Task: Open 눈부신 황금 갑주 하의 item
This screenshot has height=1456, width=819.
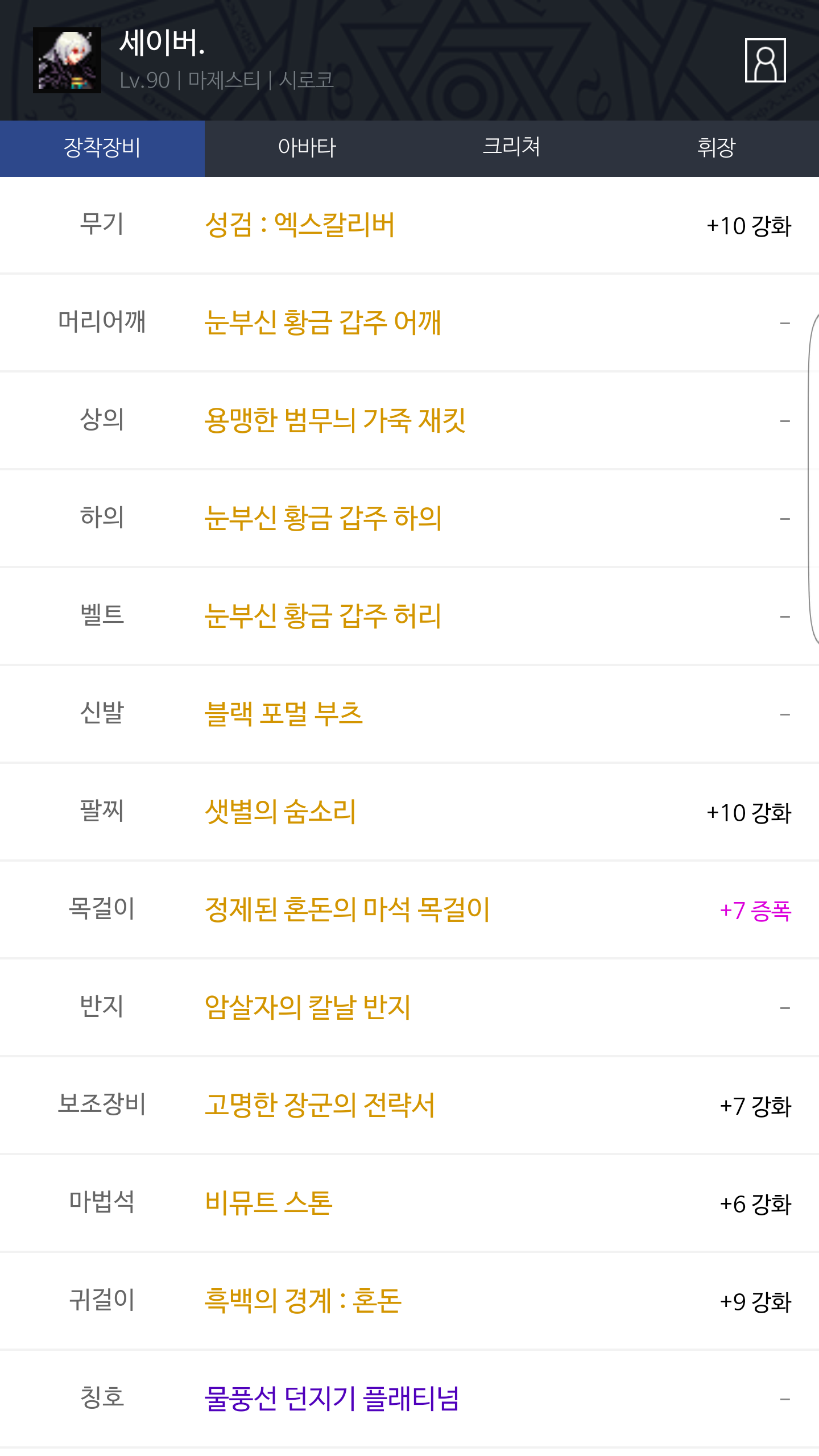Action: (x=322, y=519)
